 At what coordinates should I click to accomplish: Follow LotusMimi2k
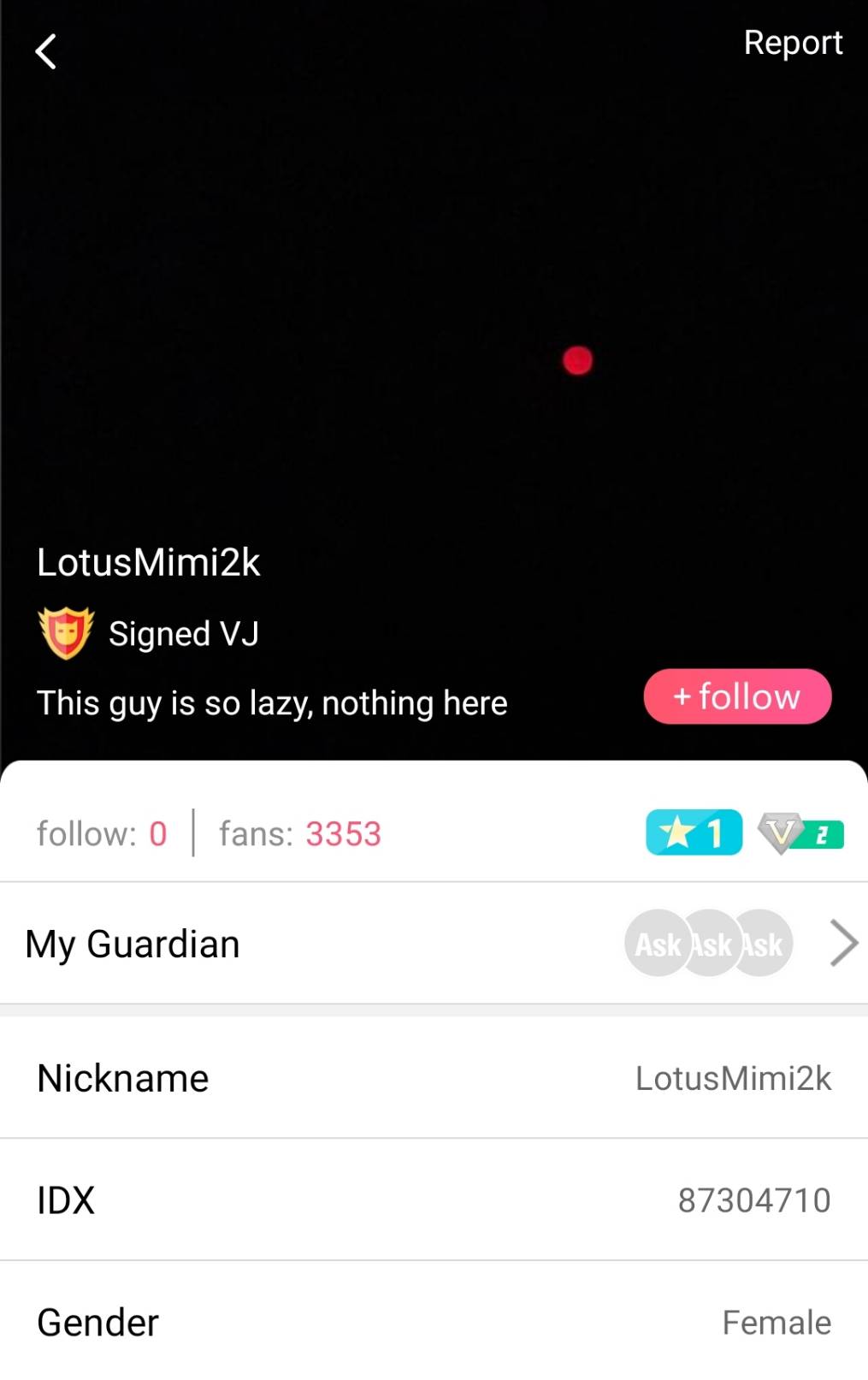pyautogui.click(x=736, y=696)
